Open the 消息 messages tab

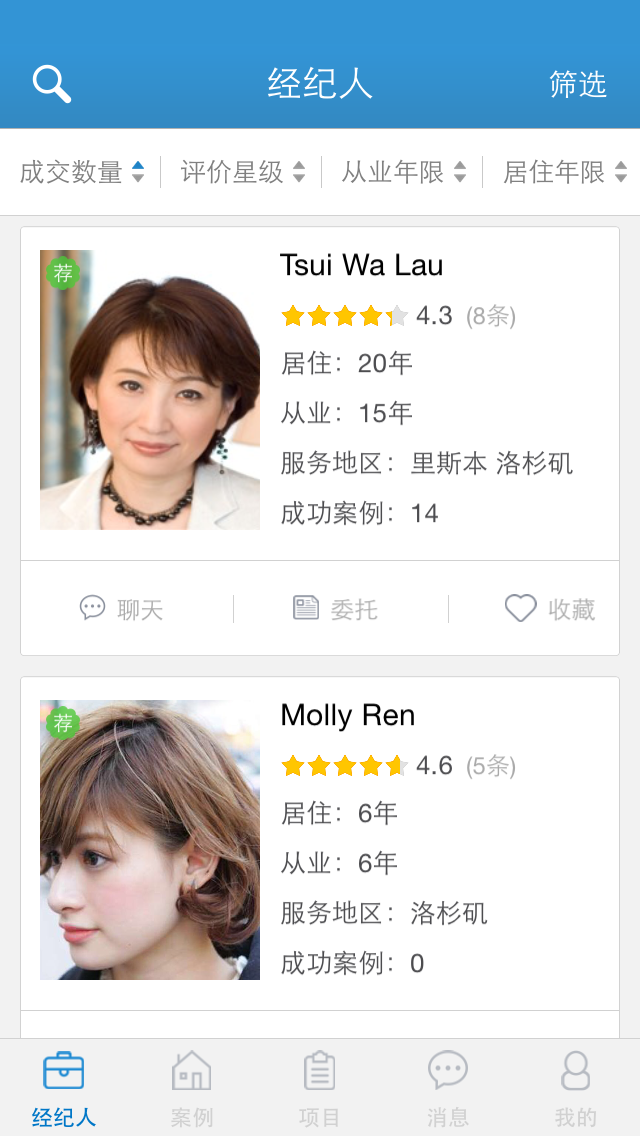[x=448, y=1088]
